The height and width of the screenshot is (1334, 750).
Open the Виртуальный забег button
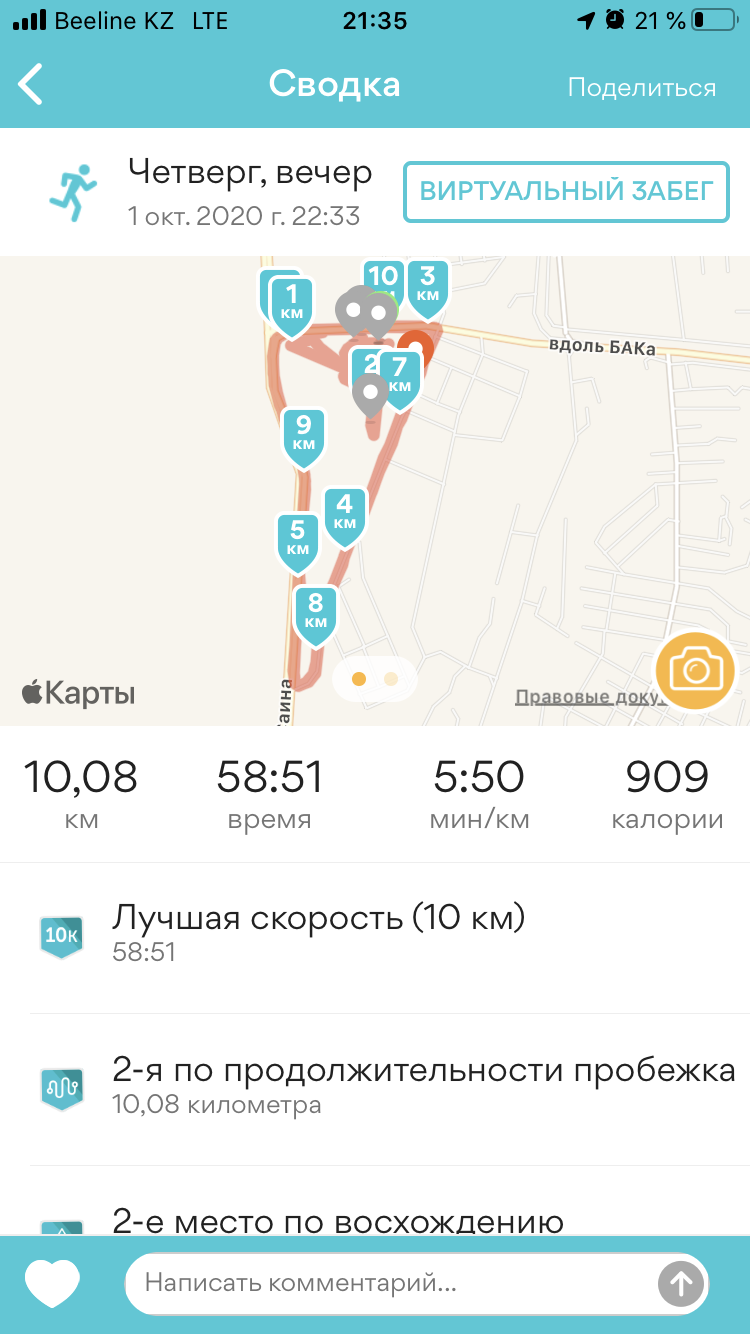tap(566, 191)
